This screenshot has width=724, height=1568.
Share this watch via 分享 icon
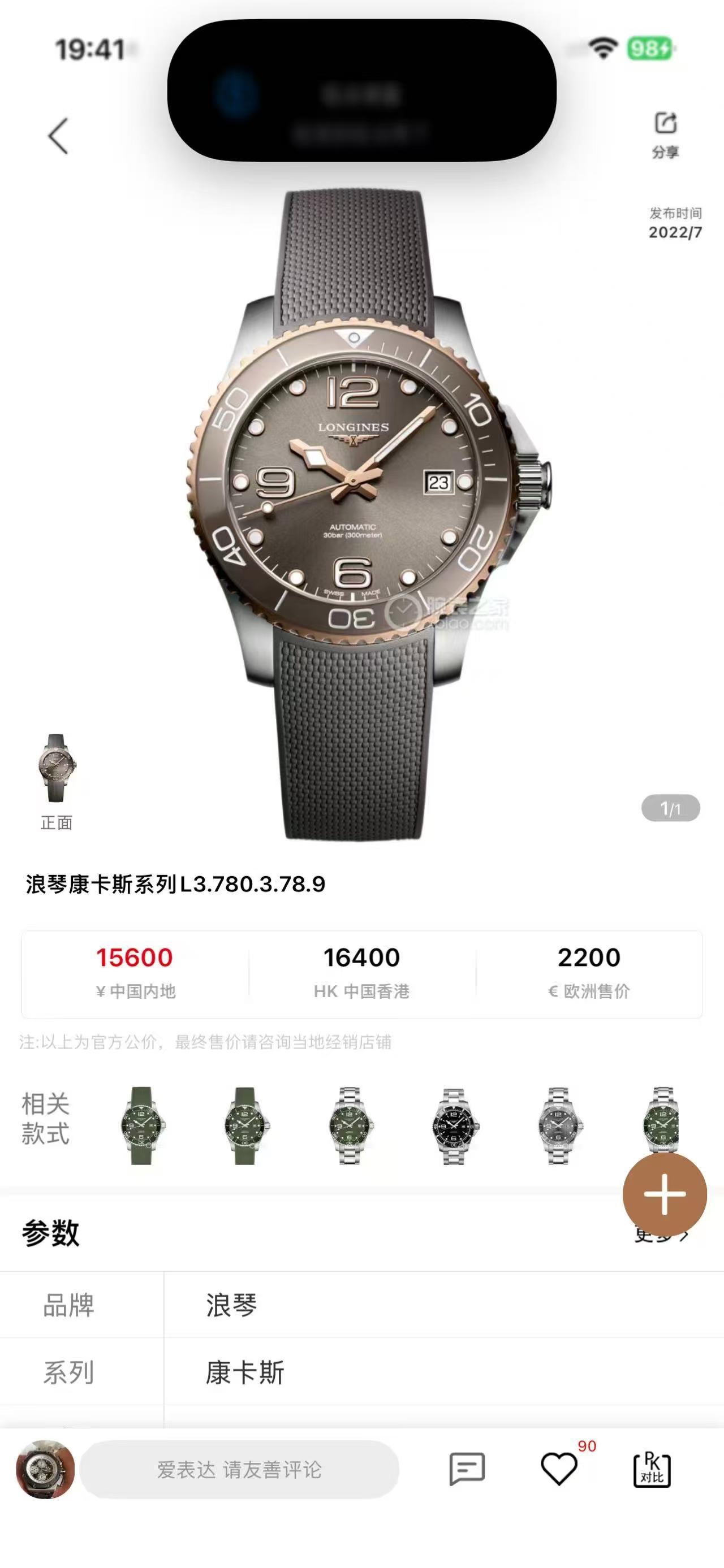665,134
